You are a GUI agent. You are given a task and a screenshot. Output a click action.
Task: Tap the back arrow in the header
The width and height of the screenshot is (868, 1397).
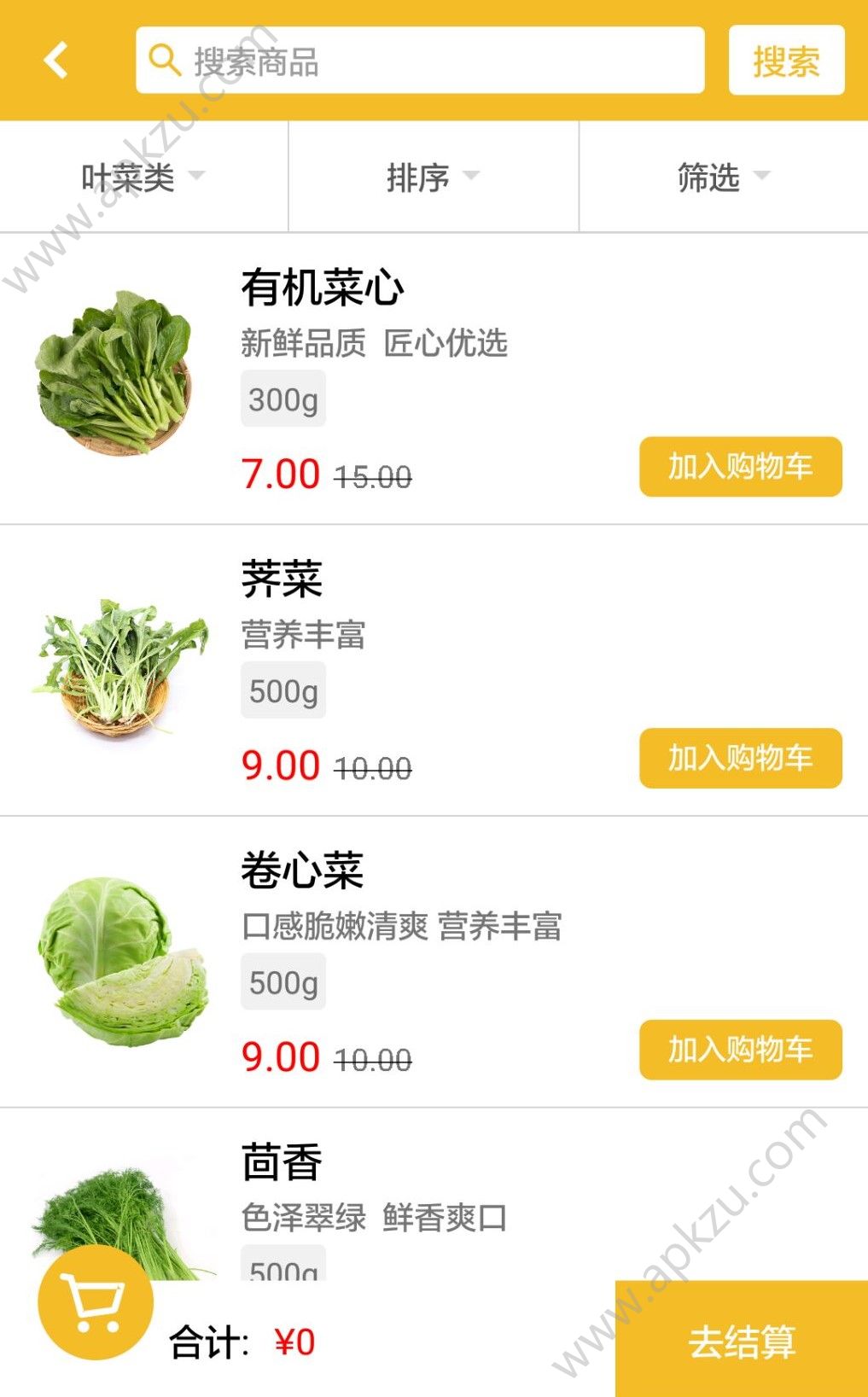pos(54,59)
